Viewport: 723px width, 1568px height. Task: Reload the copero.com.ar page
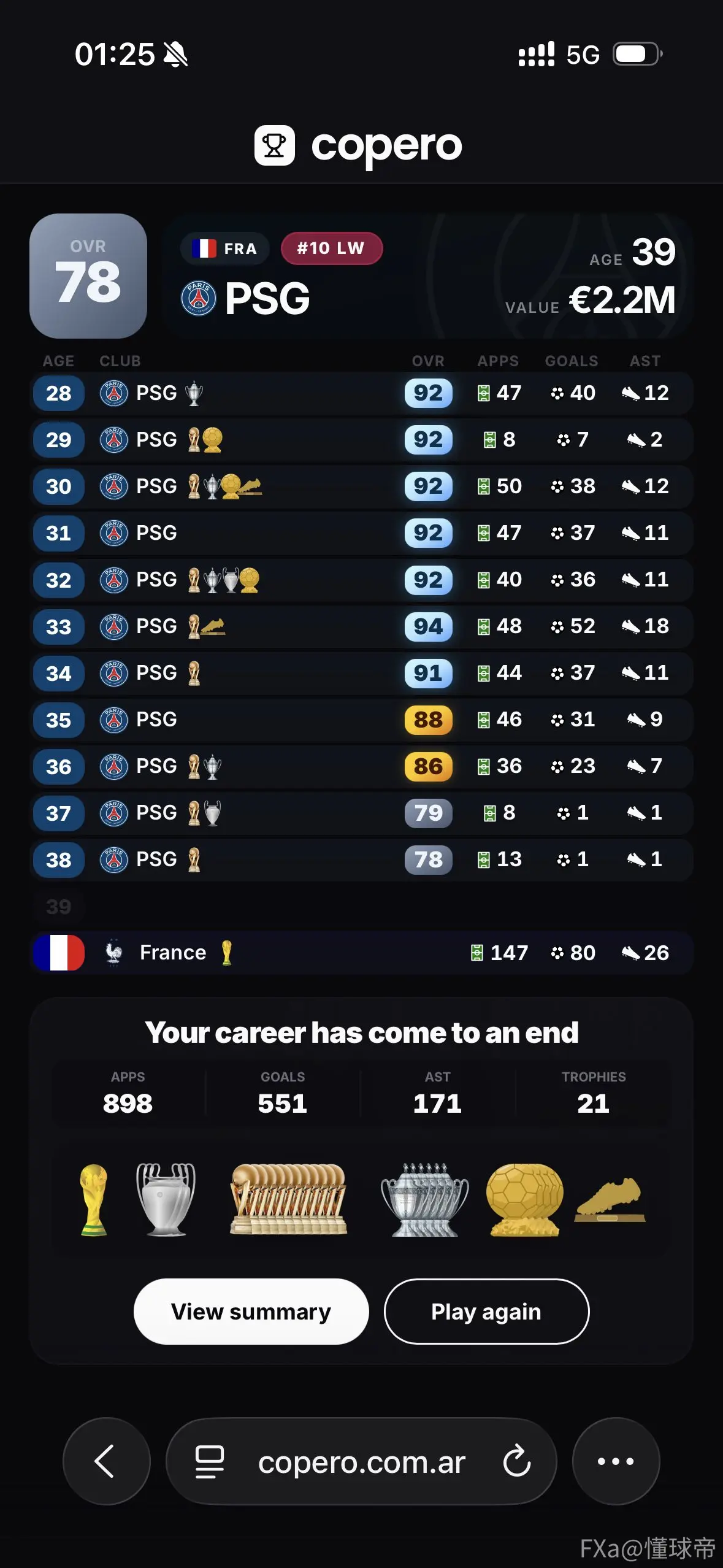pos(516,1461)
